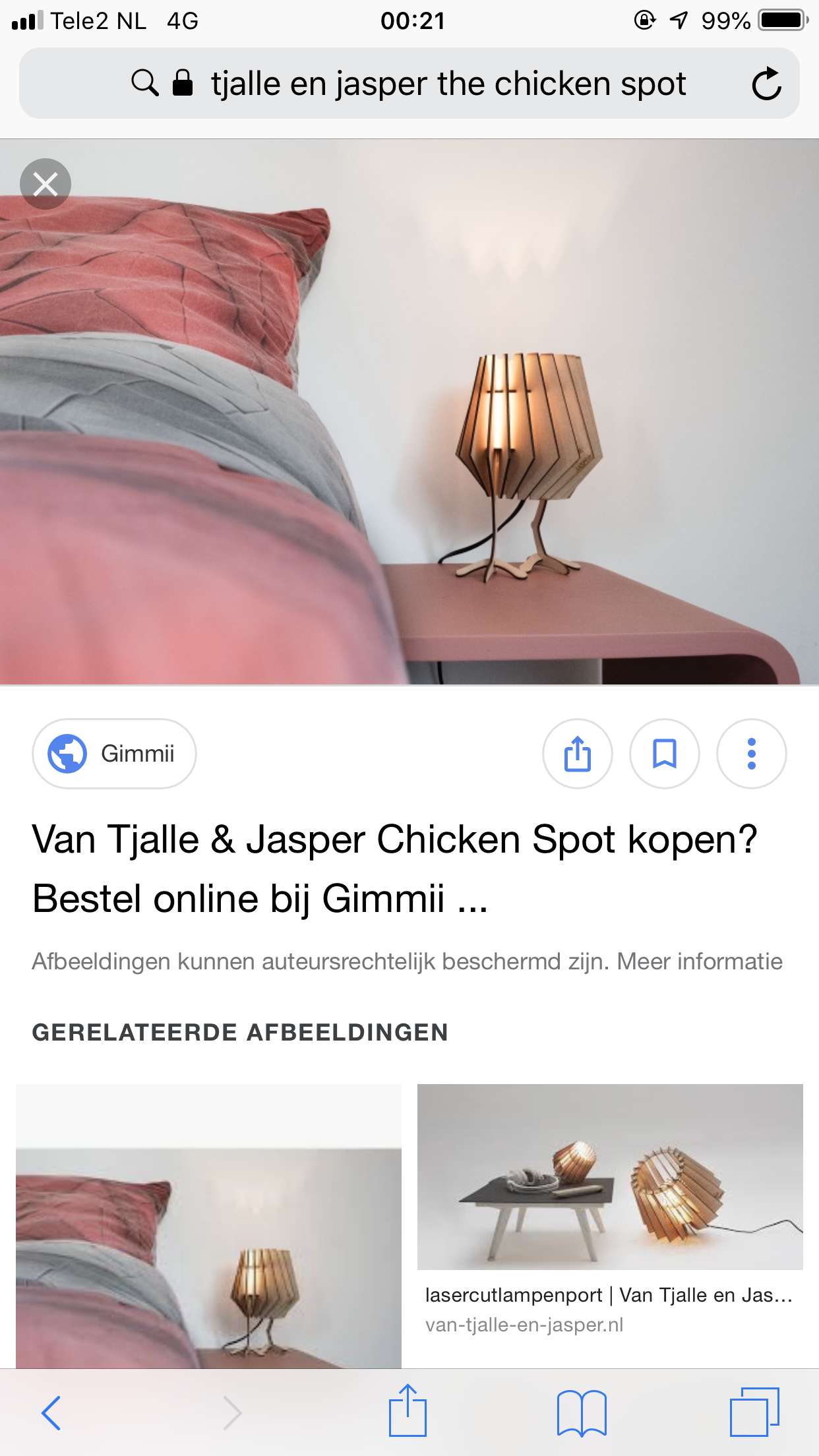
Task: Open Meer informatie about copyright
Action: pos(700,961)
